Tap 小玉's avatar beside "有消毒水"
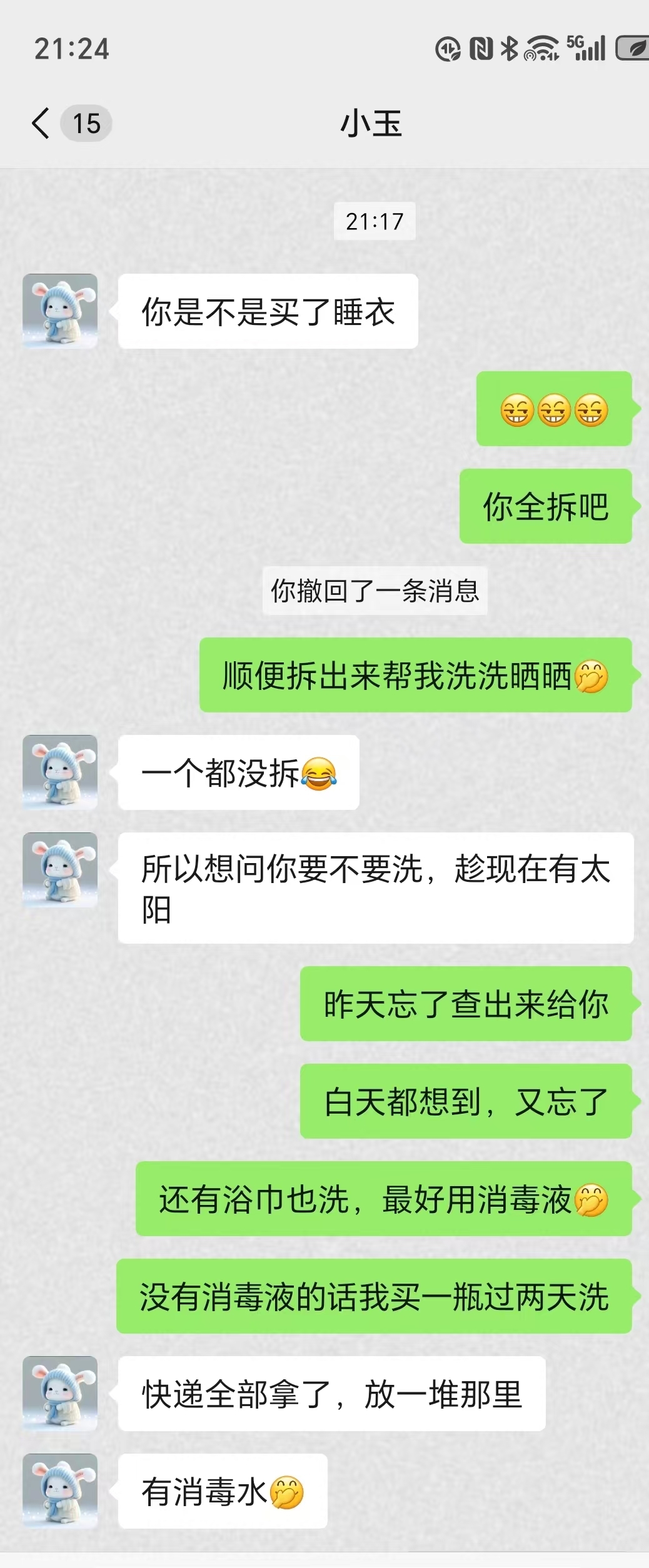Screen dimensions: 649x1568 60,1491
